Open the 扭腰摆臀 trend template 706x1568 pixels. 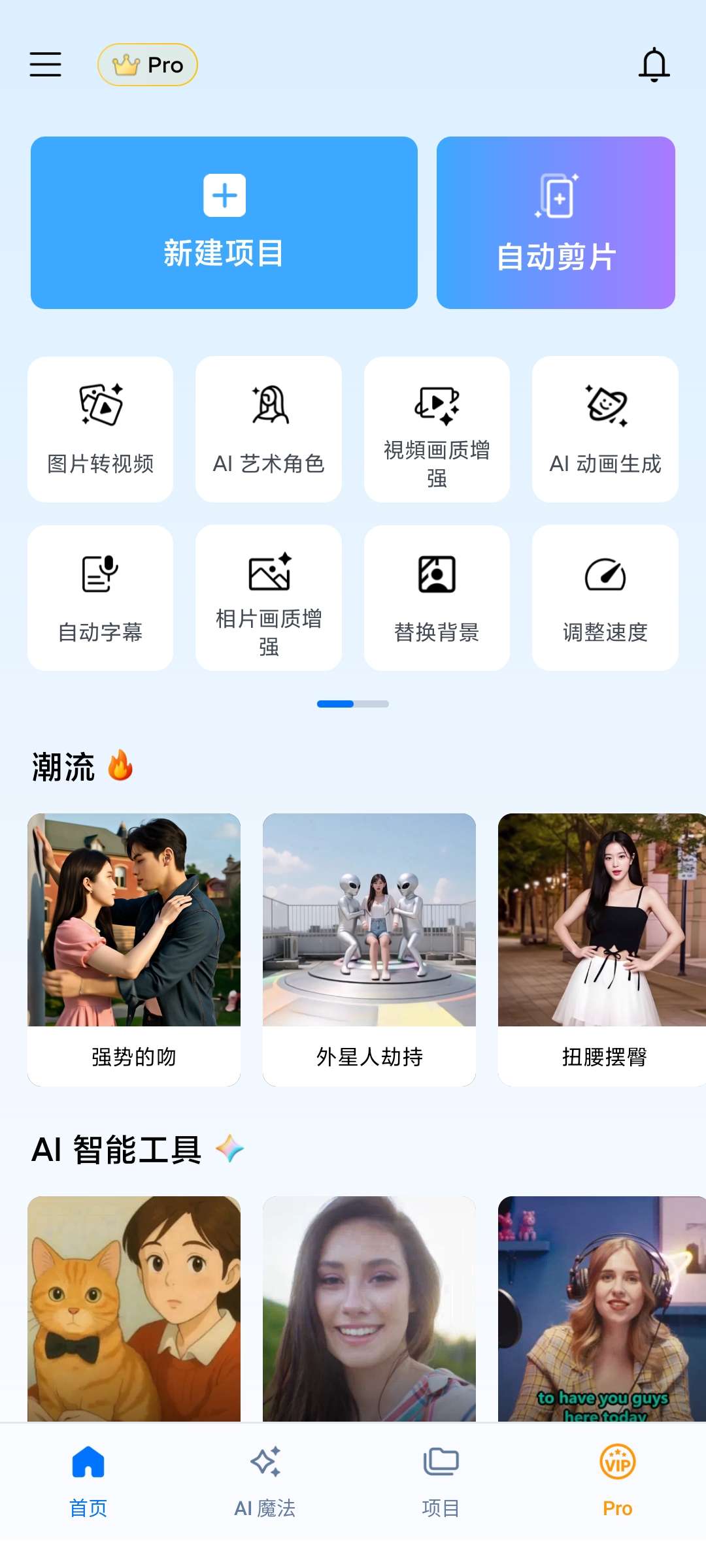[x=601, y=949]
